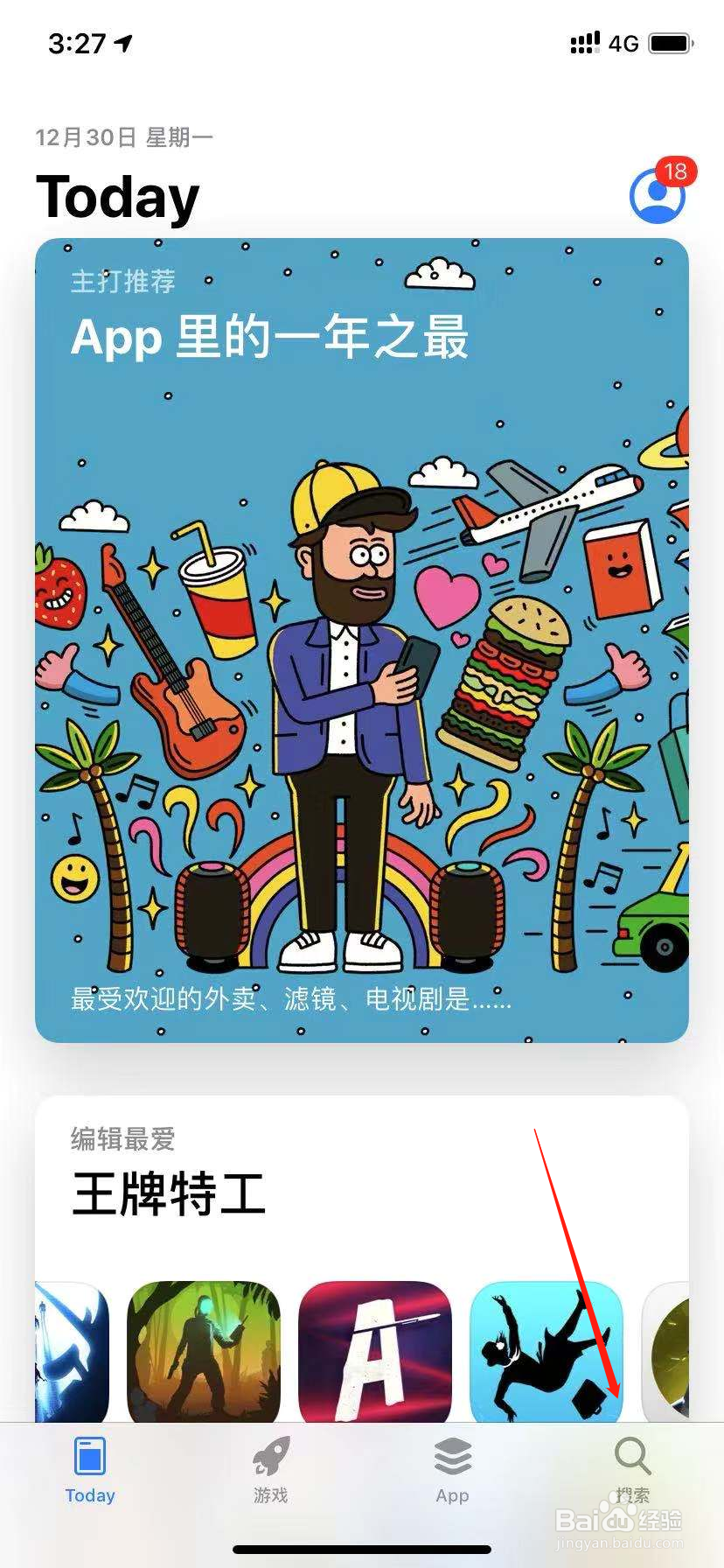Screen dimensions: 724x1568
Task: Tap the stacked-layers icon for the App tab
Action: click(x=451, y=1454)
